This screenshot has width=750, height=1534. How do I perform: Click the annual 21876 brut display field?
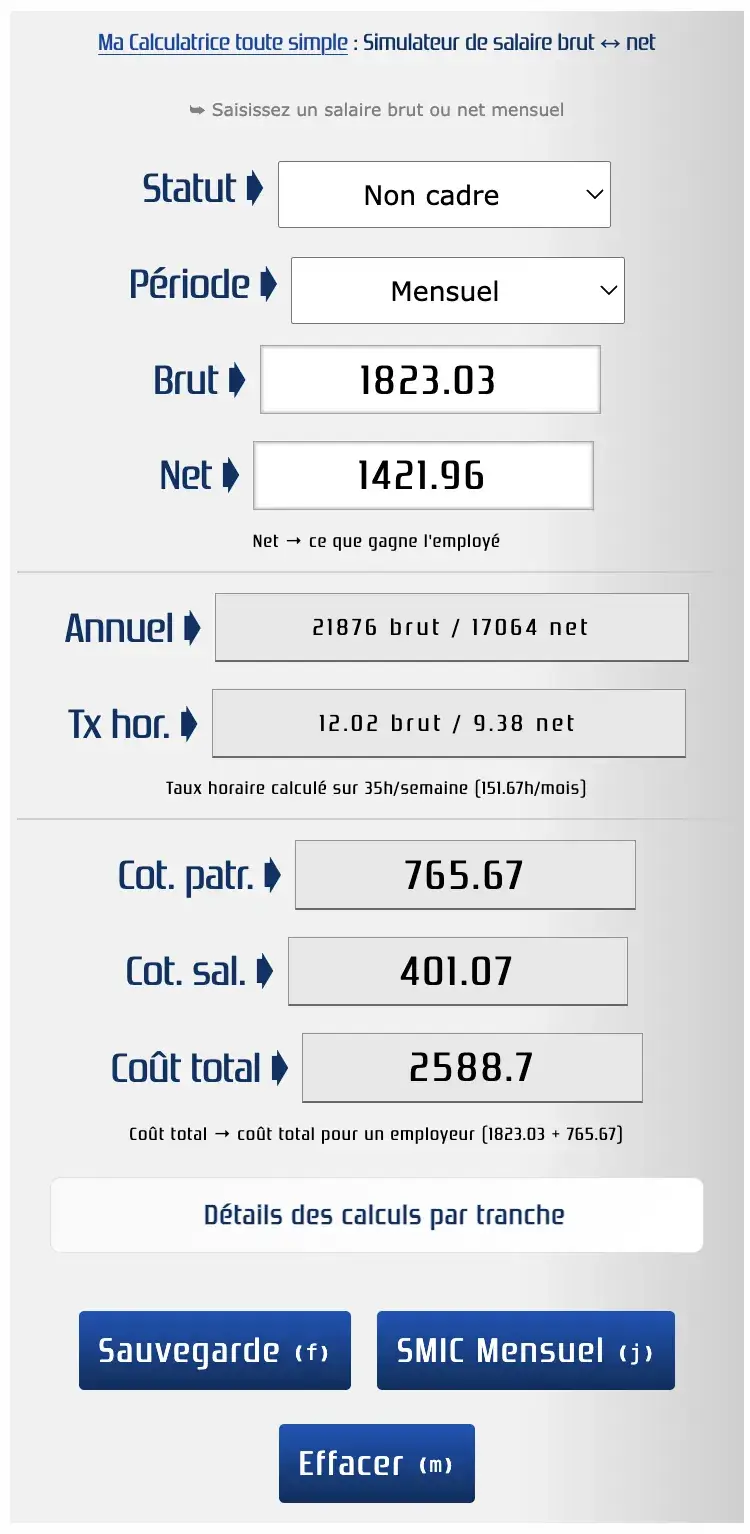click(451, 627)
